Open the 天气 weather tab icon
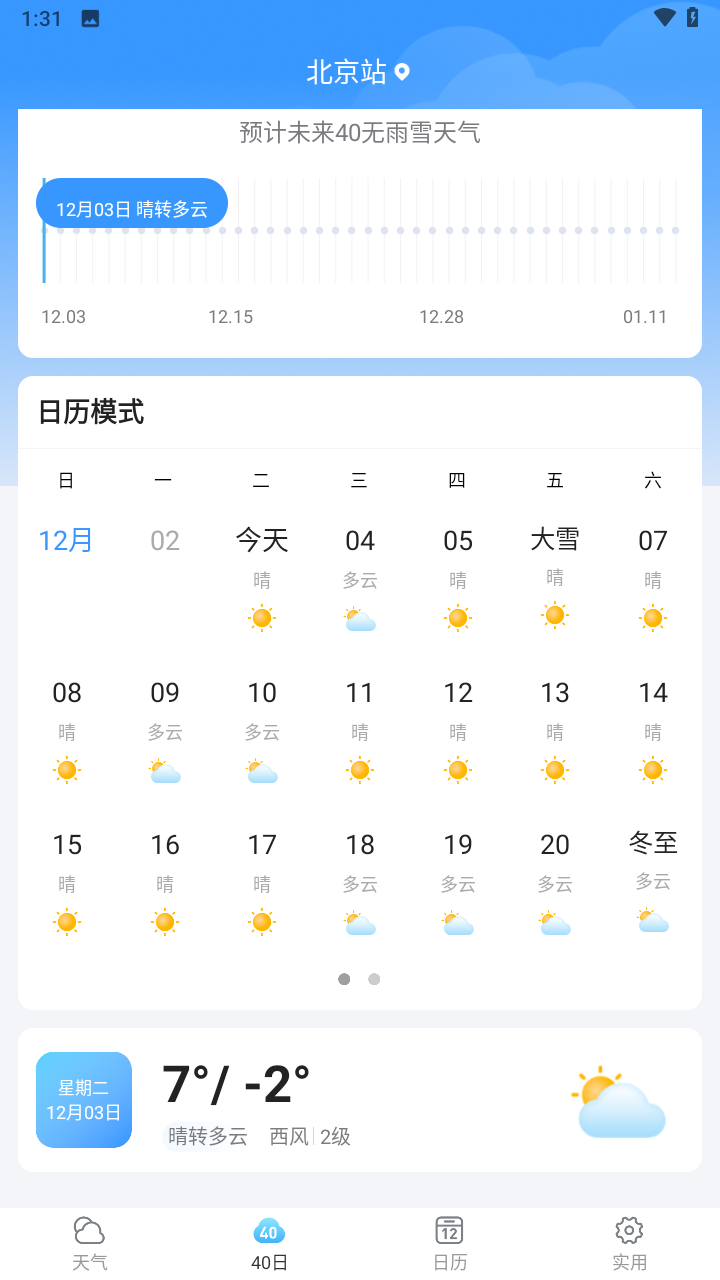The image size is (720, 1280). click(x=90, y=1230)
